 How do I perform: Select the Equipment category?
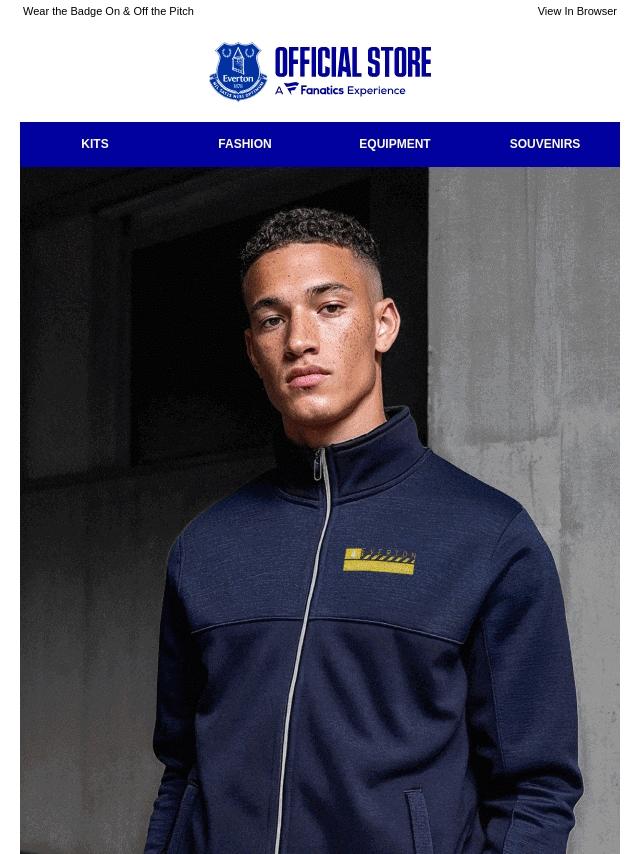tap(395, 144)
